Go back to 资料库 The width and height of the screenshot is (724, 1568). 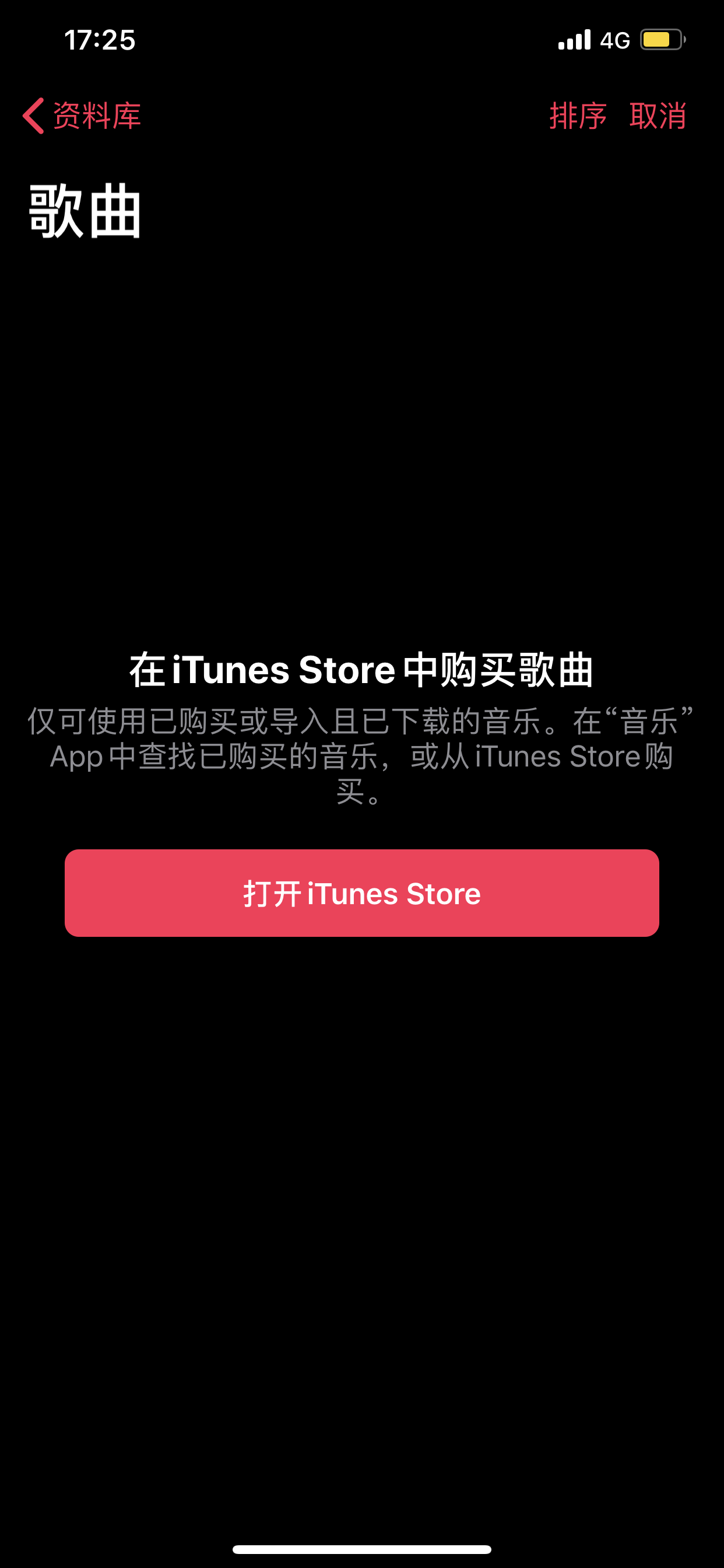(82, 116)
